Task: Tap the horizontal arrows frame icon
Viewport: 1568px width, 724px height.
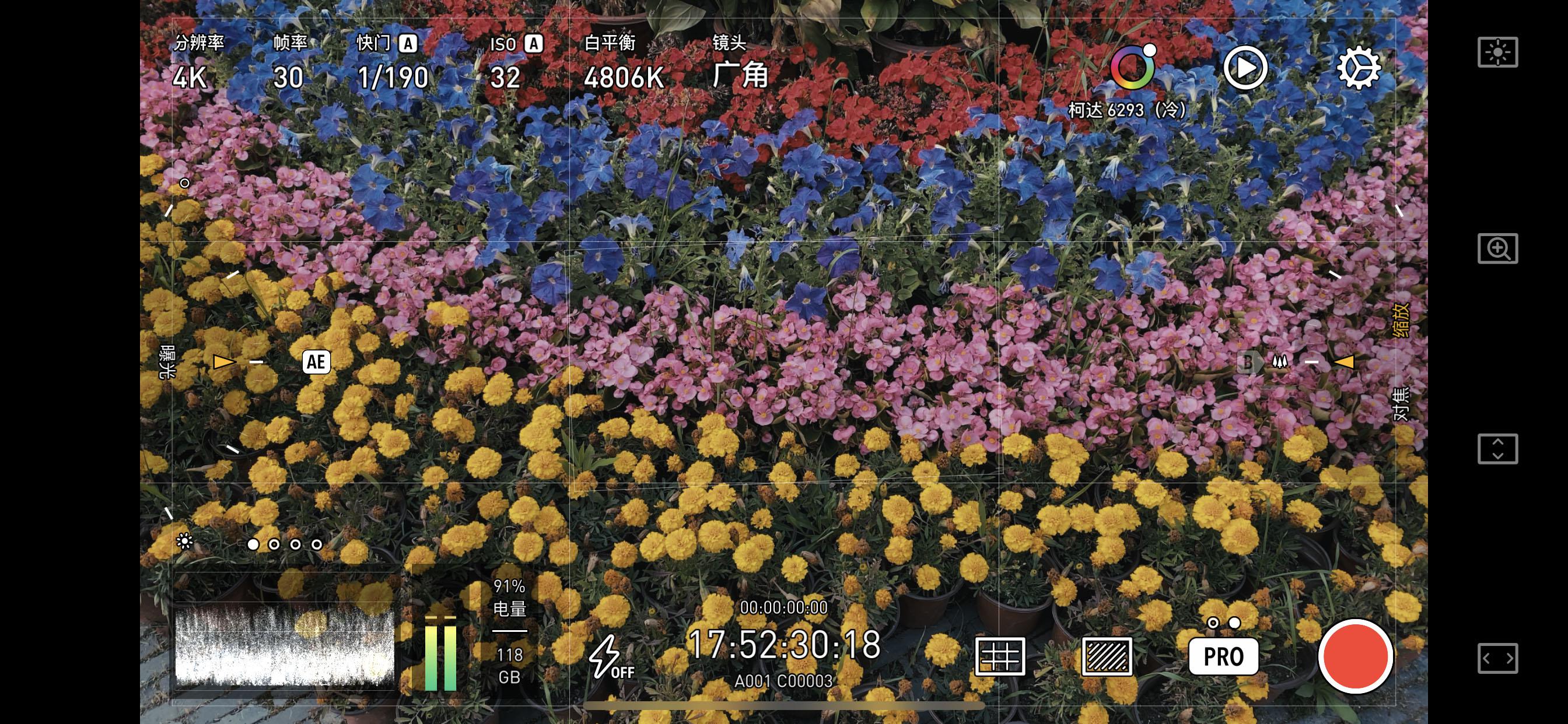Action: (1497, 658)
